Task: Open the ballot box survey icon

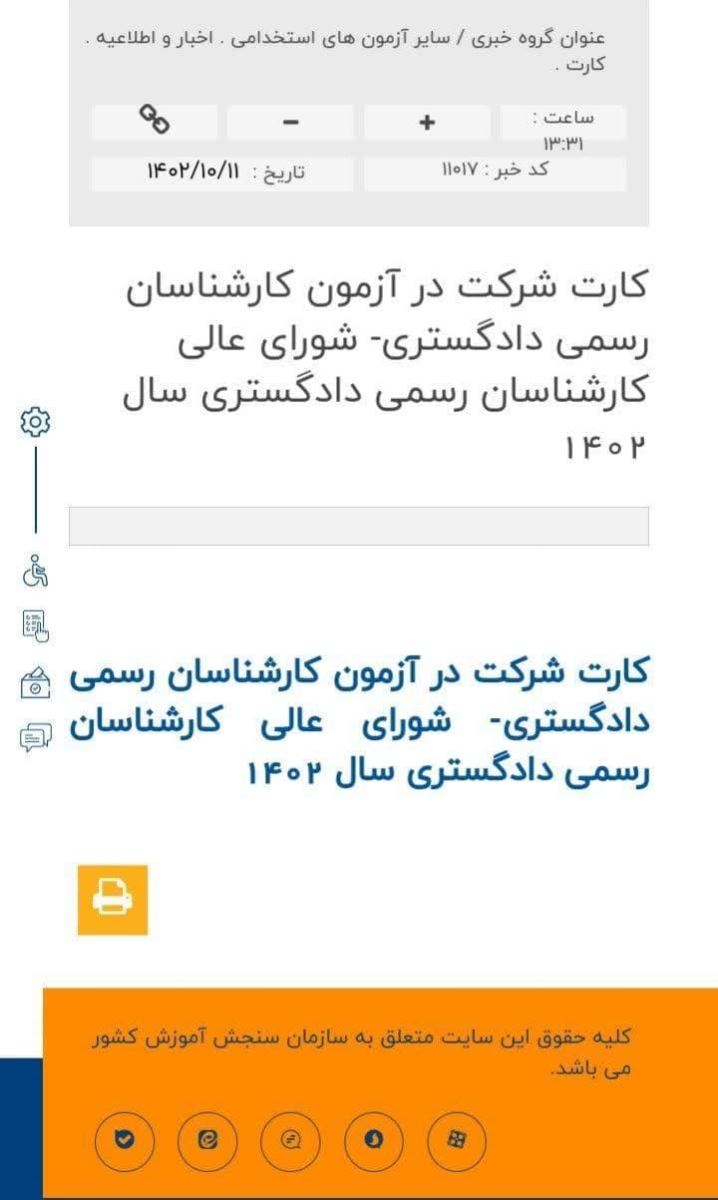Action: click(35, 683)
